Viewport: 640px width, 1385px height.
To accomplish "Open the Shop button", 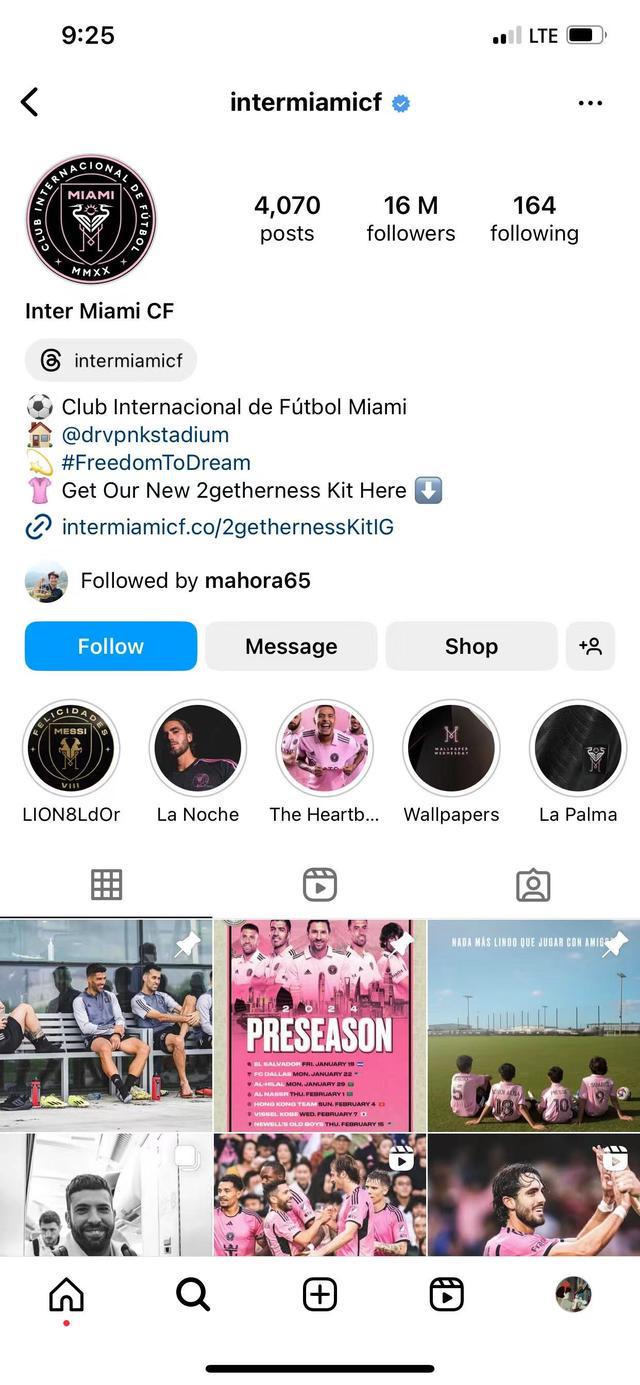I will (471, 646).
